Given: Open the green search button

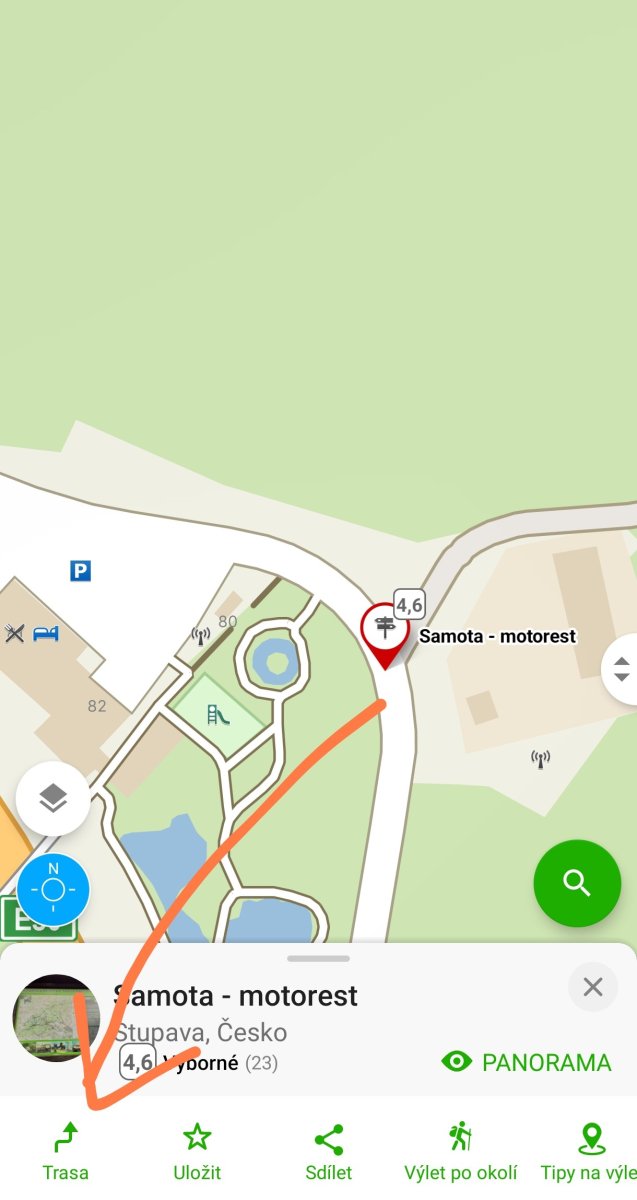Looking at the screenshot, I should [x=577, y=883].
